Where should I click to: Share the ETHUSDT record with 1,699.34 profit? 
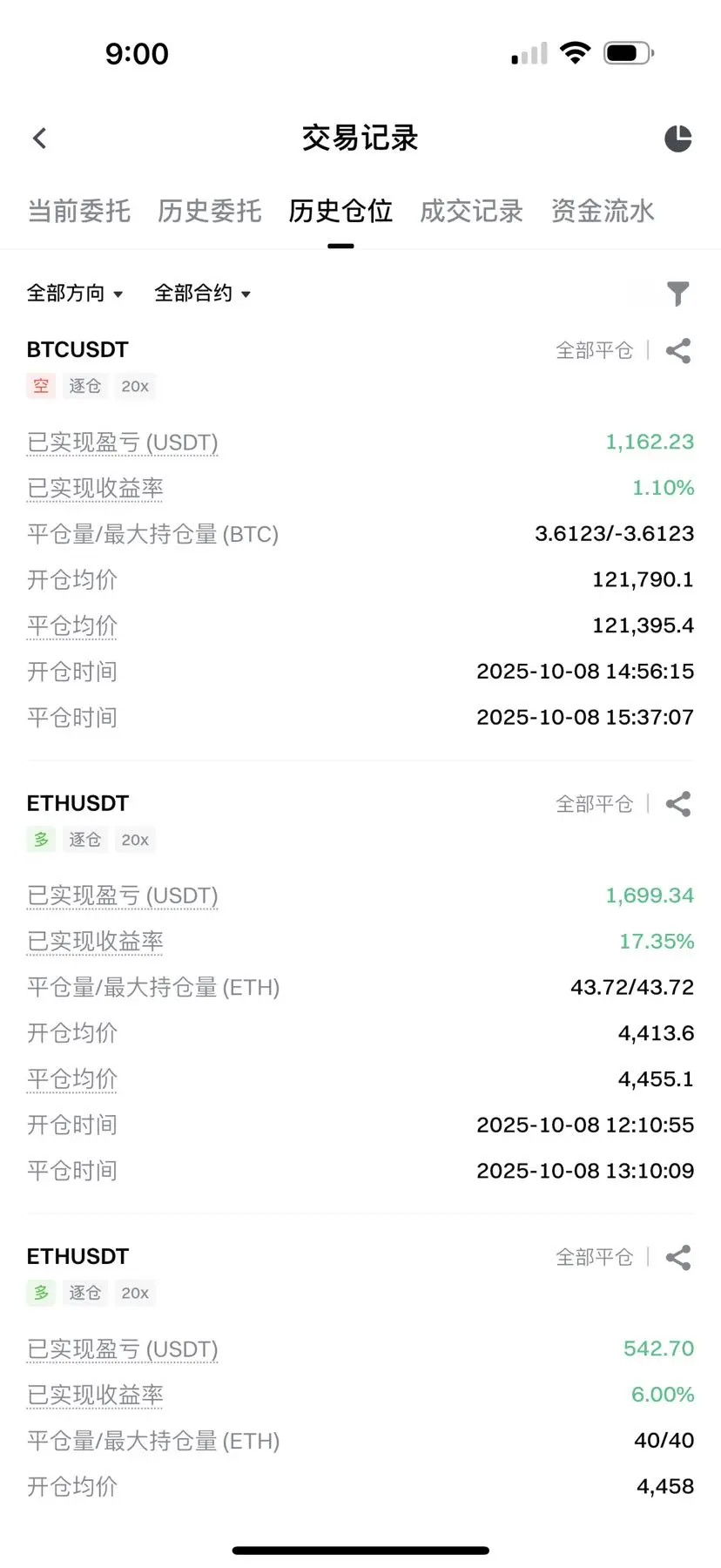coord(677,804)
